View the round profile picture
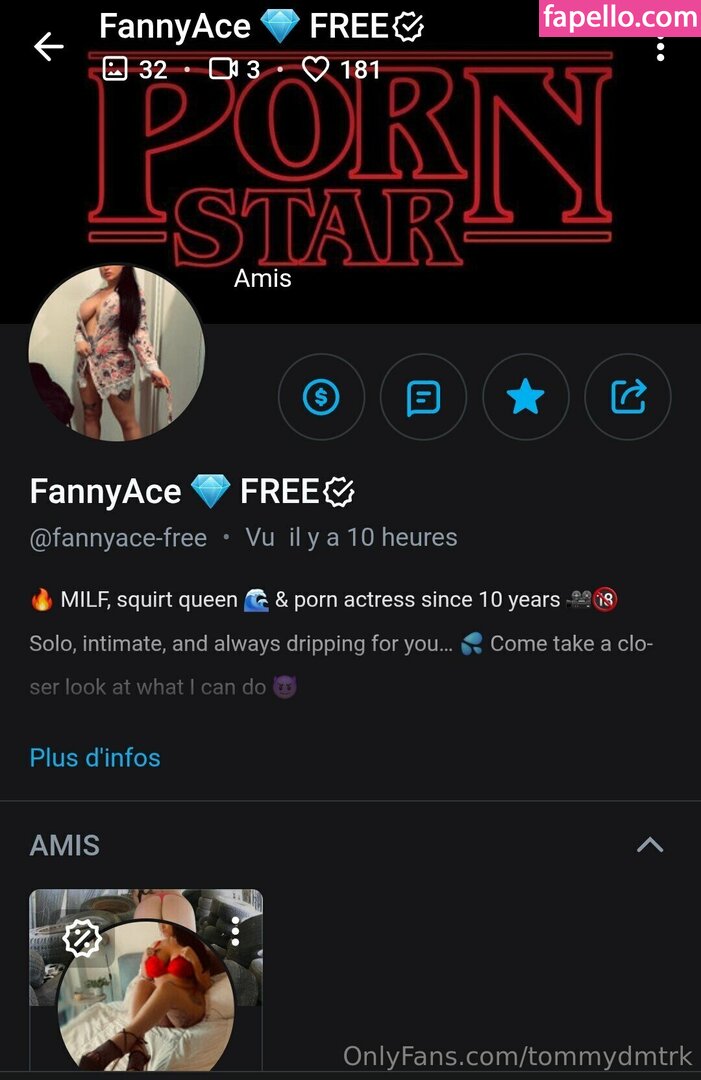 coord(116,353)
